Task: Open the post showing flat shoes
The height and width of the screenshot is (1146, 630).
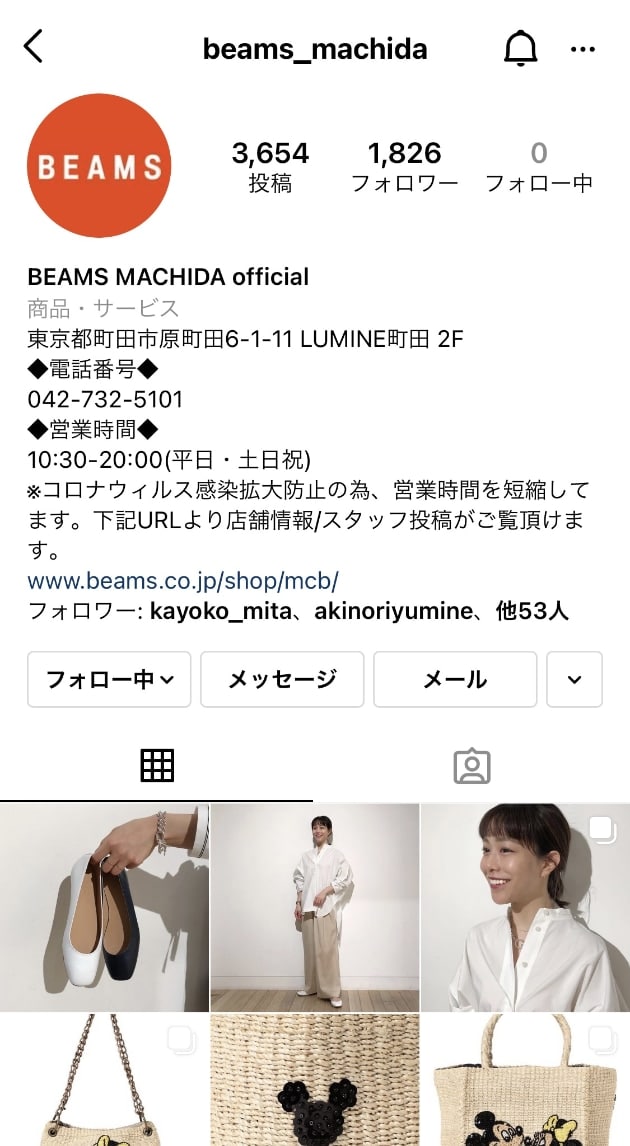Action: (x=104, y=908)
